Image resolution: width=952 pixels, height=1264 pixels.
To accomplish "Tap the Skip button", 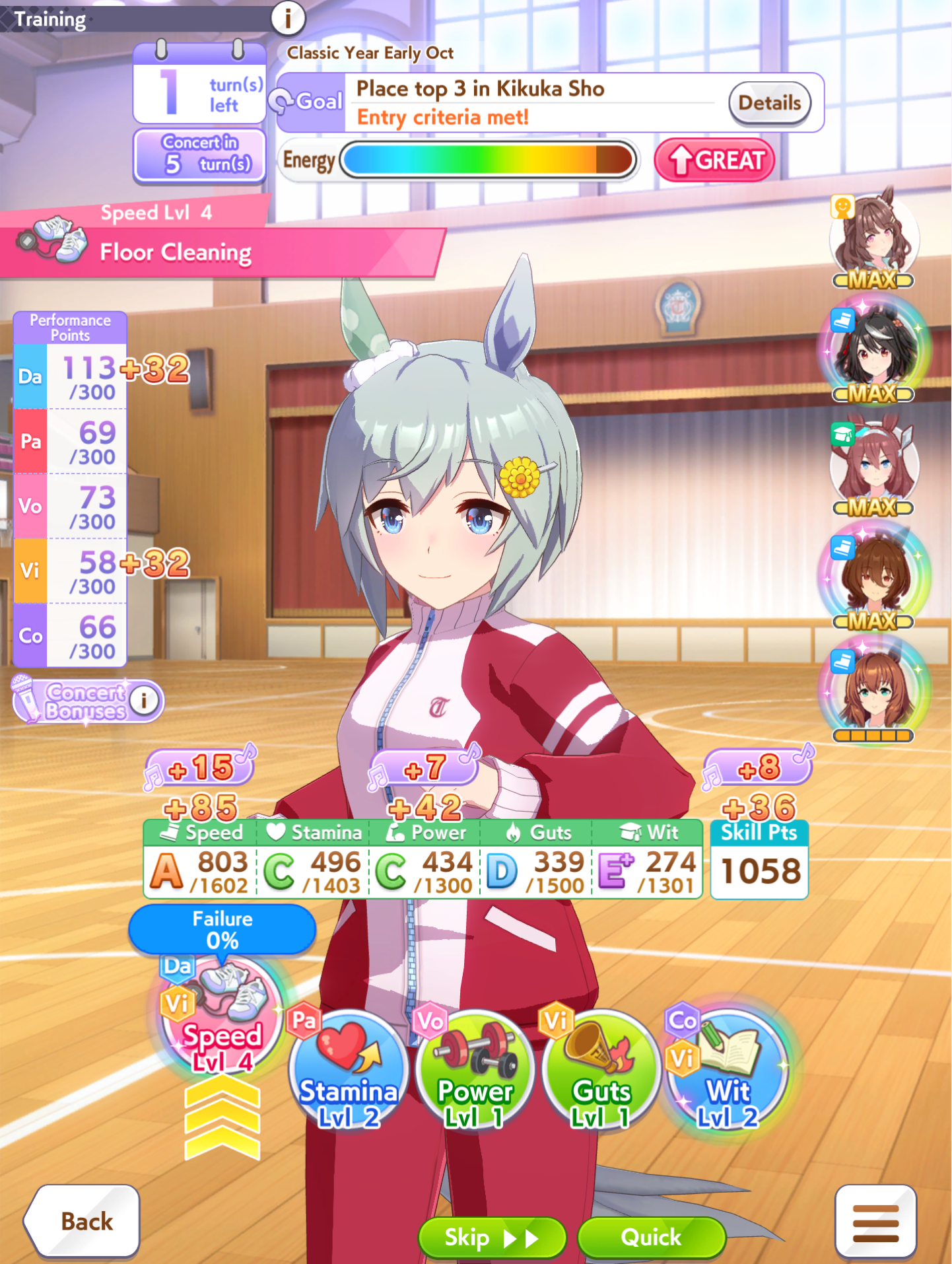I will click(492, 1237).
